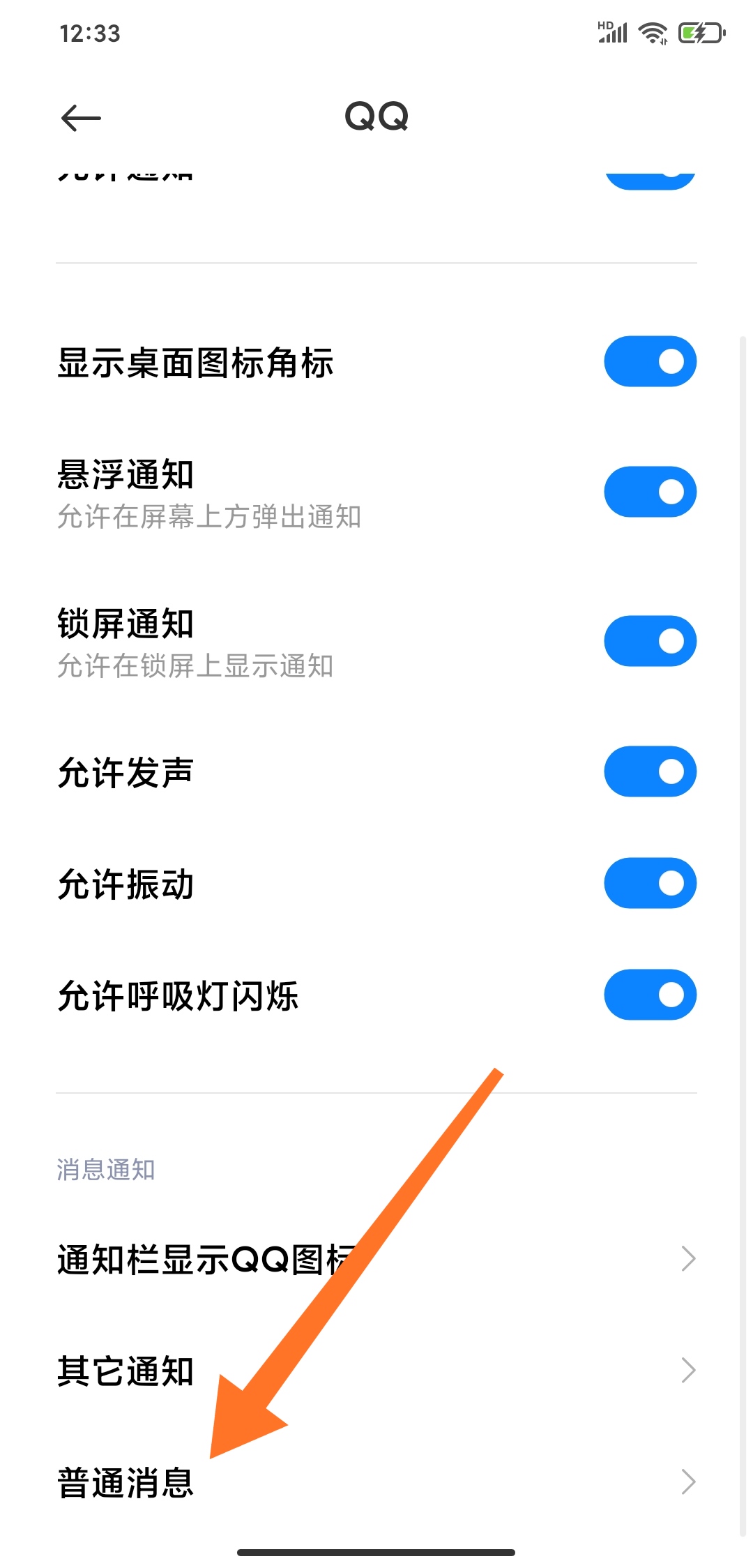Disable 悬浮通知 floating notifications
Screen dimensions: 753x1568
[649, 490]
